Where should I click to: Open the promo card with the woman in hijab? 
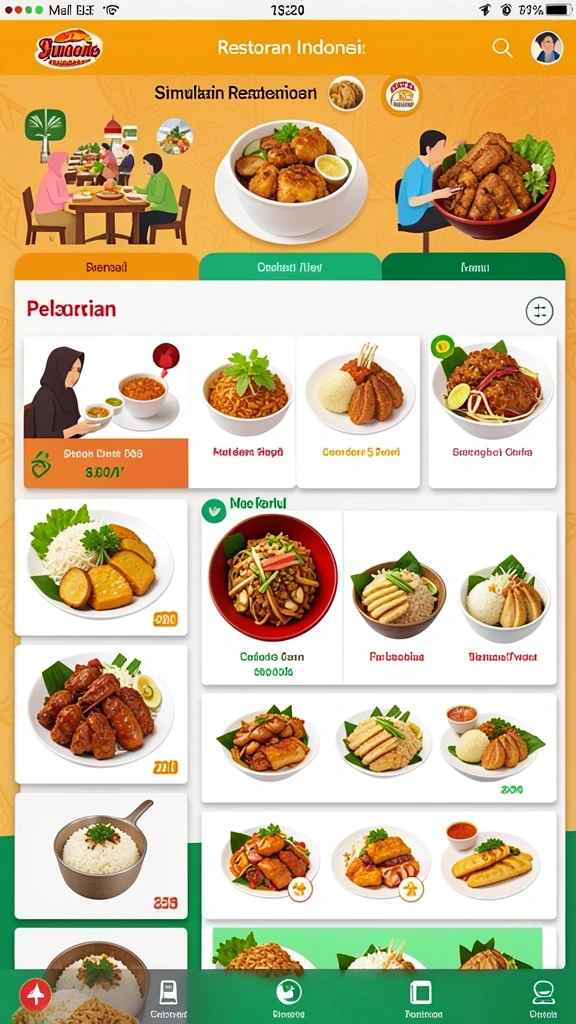(x=106, y=412)
